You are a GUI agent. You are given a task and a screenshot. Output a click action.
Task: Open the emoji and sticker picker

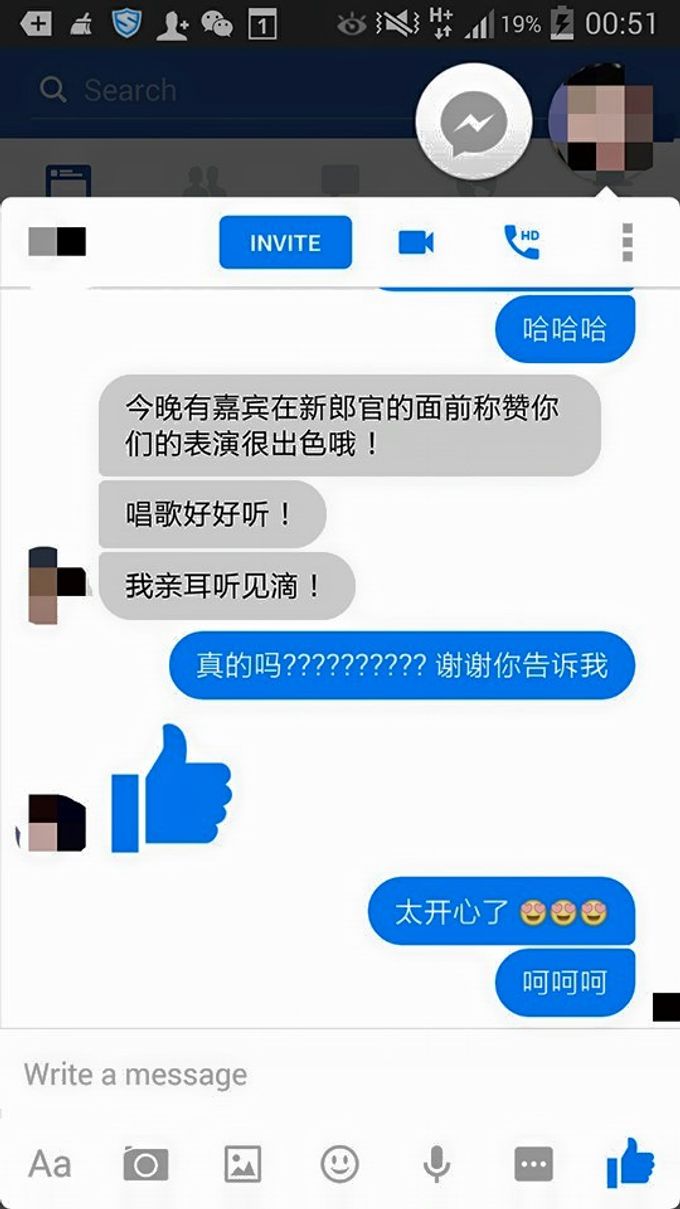pos(340,1164)
